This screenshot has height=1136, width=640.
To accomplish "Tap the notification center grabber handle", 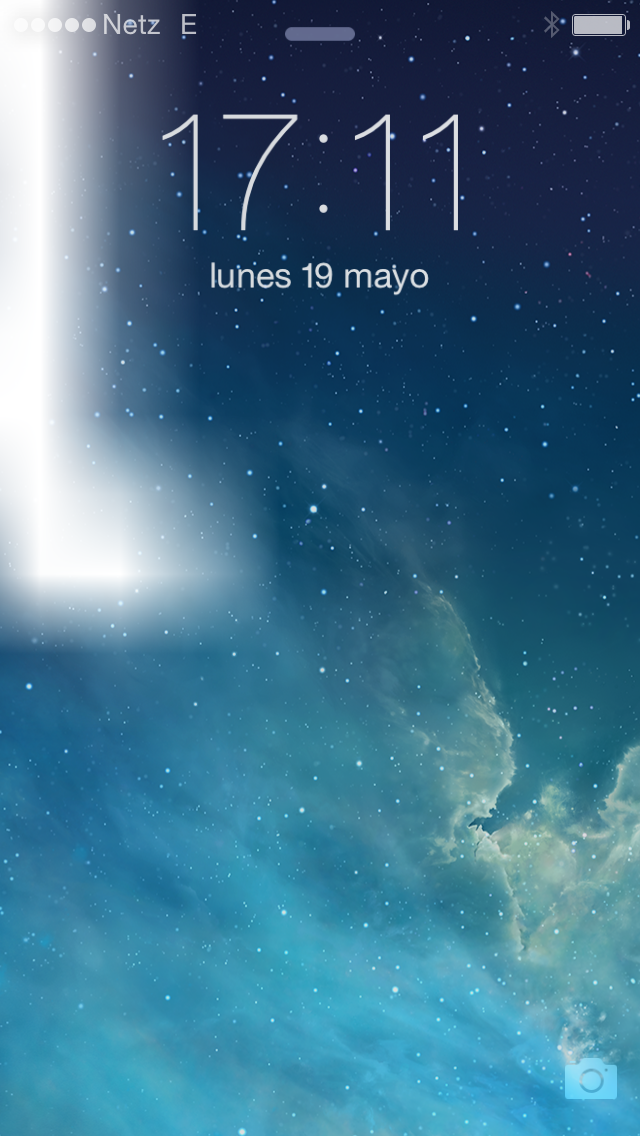I will pyautogui.click(x=320, y=34).
